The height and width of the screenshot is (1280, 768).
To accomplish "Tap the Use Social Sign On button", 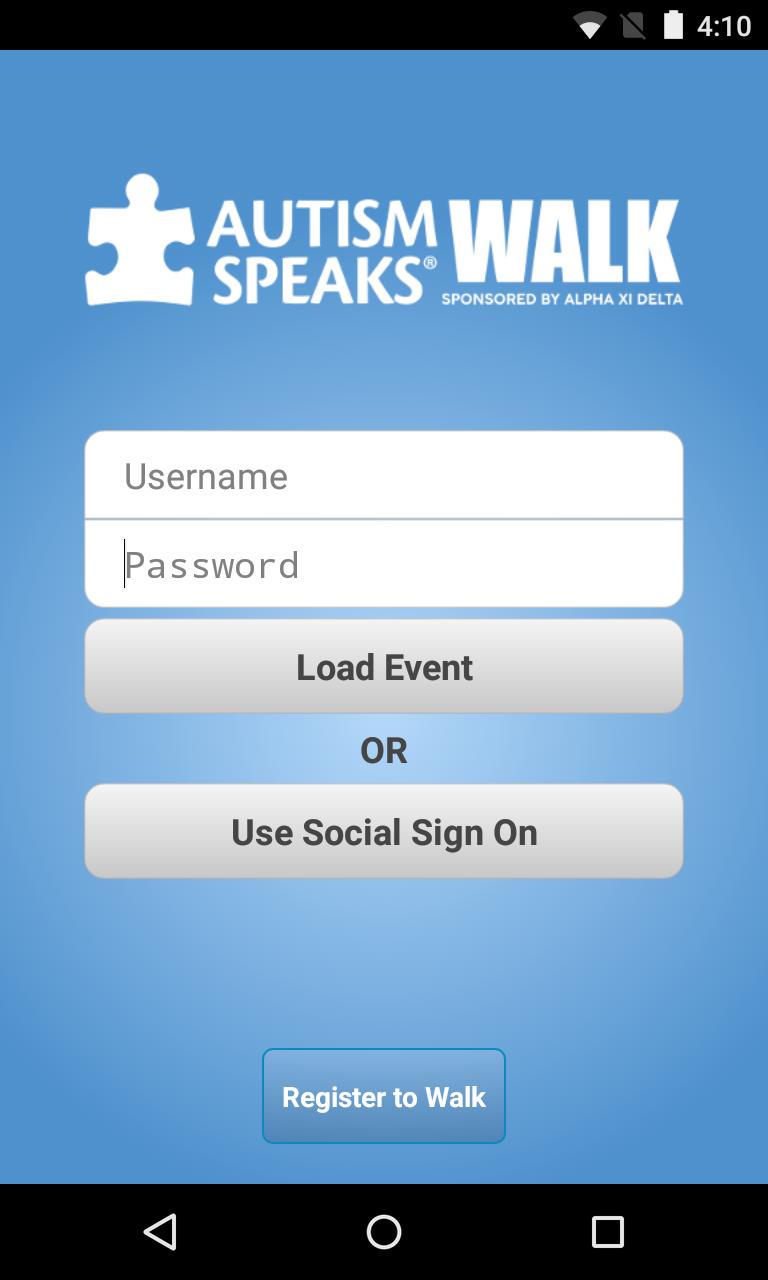I will click(384, 831).
